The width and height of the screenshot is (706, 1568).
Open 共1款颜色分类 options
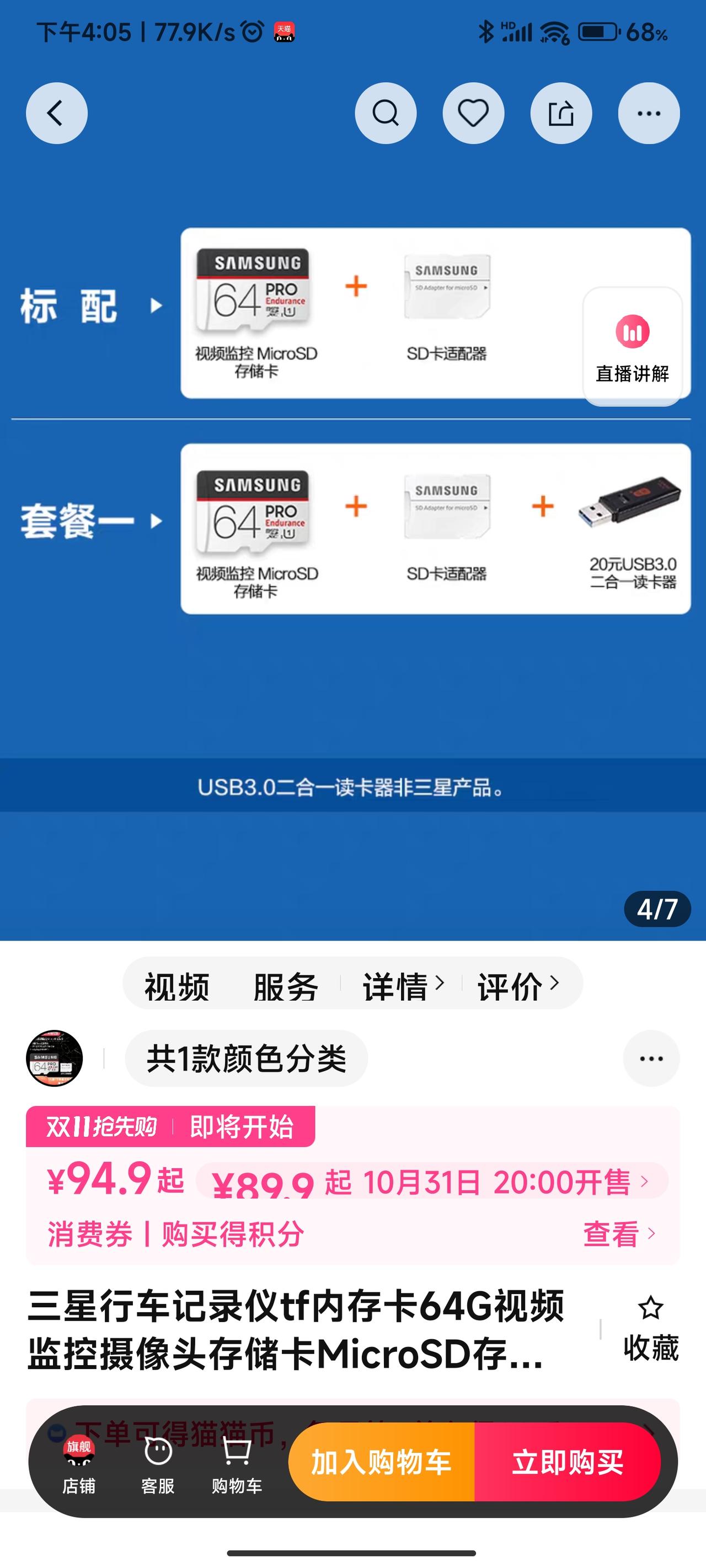[246, 1058]
